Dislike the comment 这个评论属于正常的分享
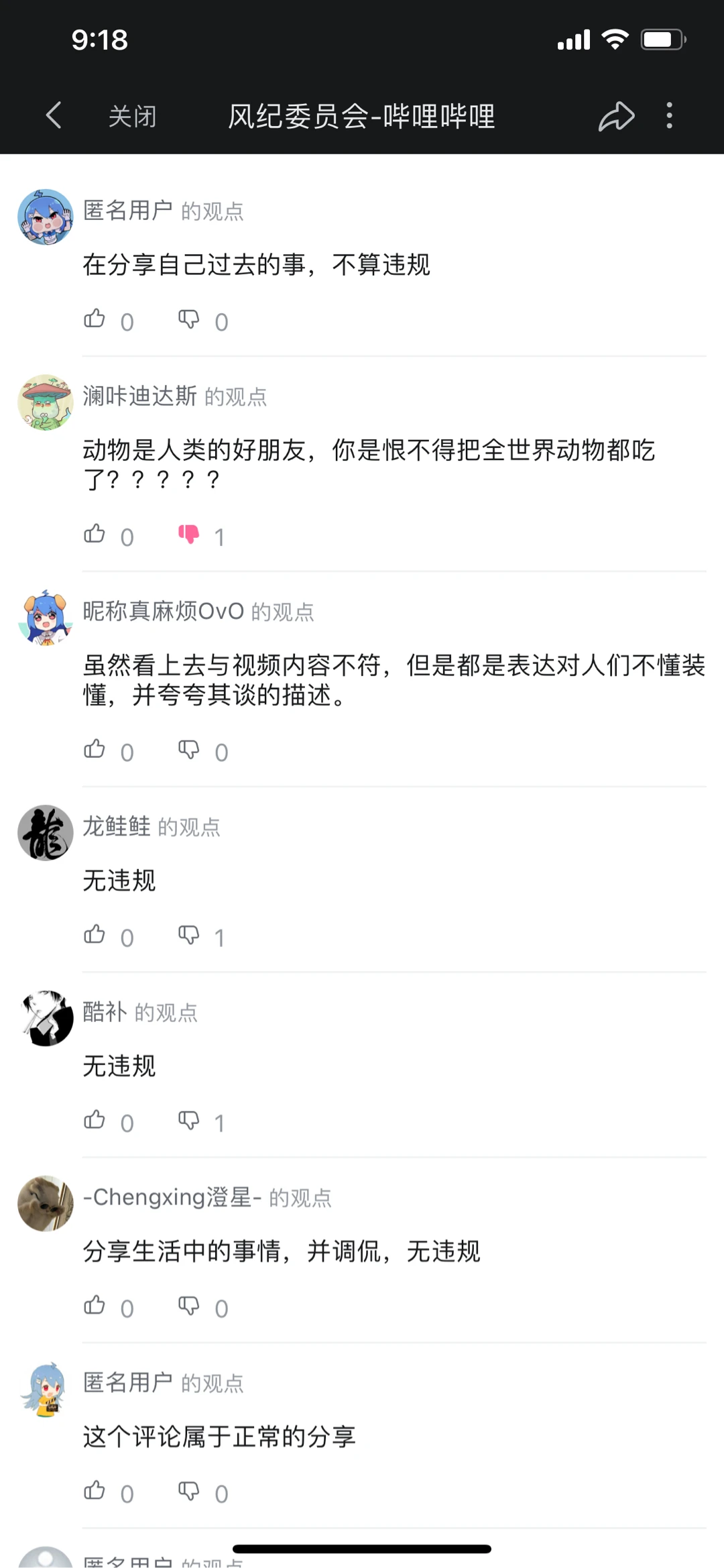The width and height of the screenshot is (724, 1568). click(189, 1491)
